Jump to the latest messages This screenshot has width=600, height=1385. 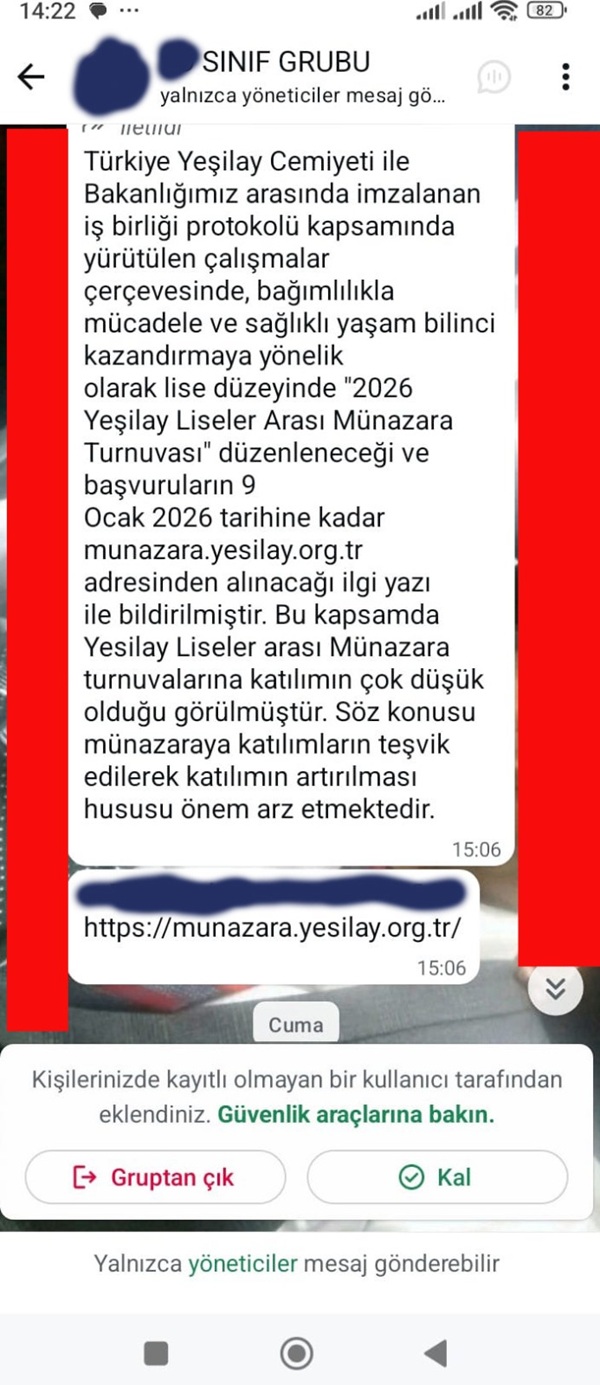556,989
